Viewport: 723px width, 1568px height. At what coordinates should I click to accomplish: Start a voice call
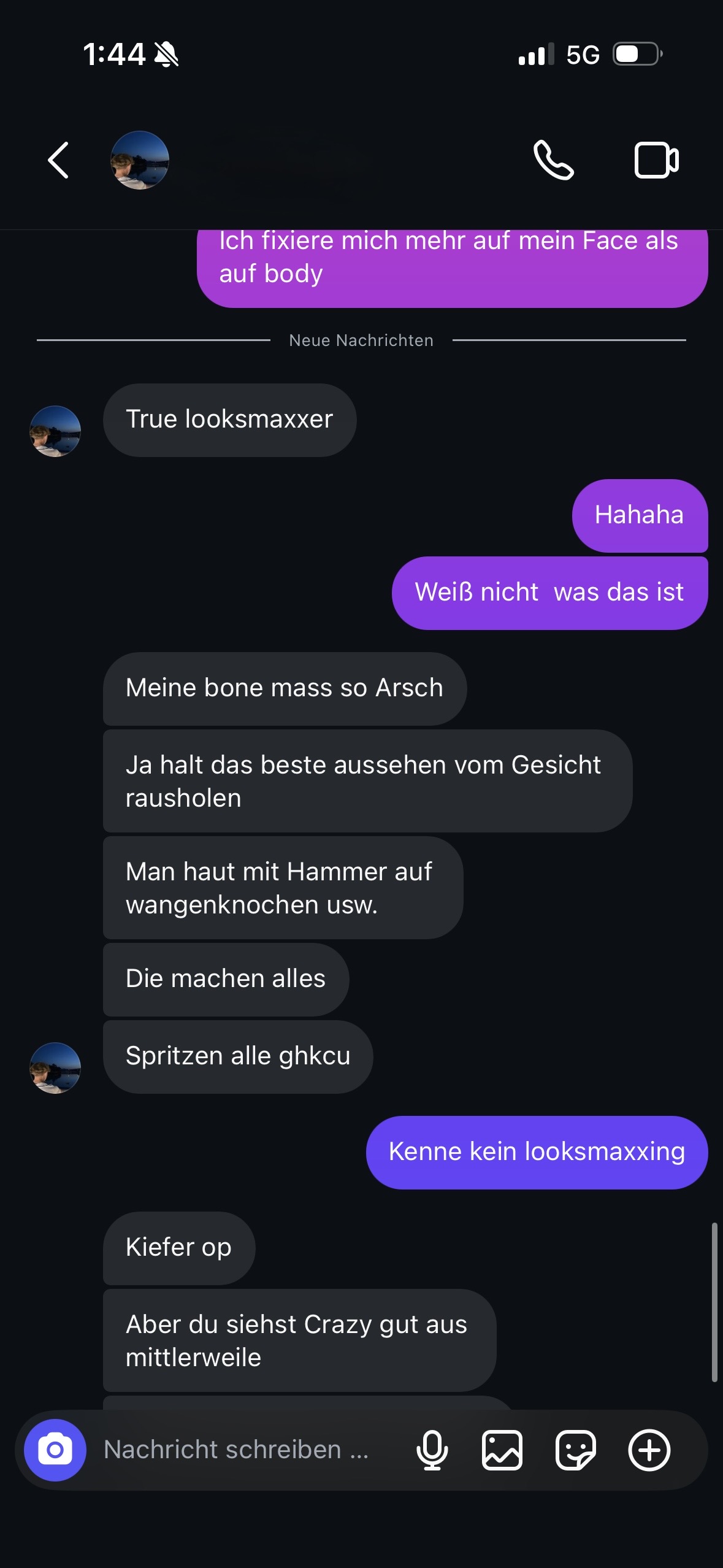553,161
